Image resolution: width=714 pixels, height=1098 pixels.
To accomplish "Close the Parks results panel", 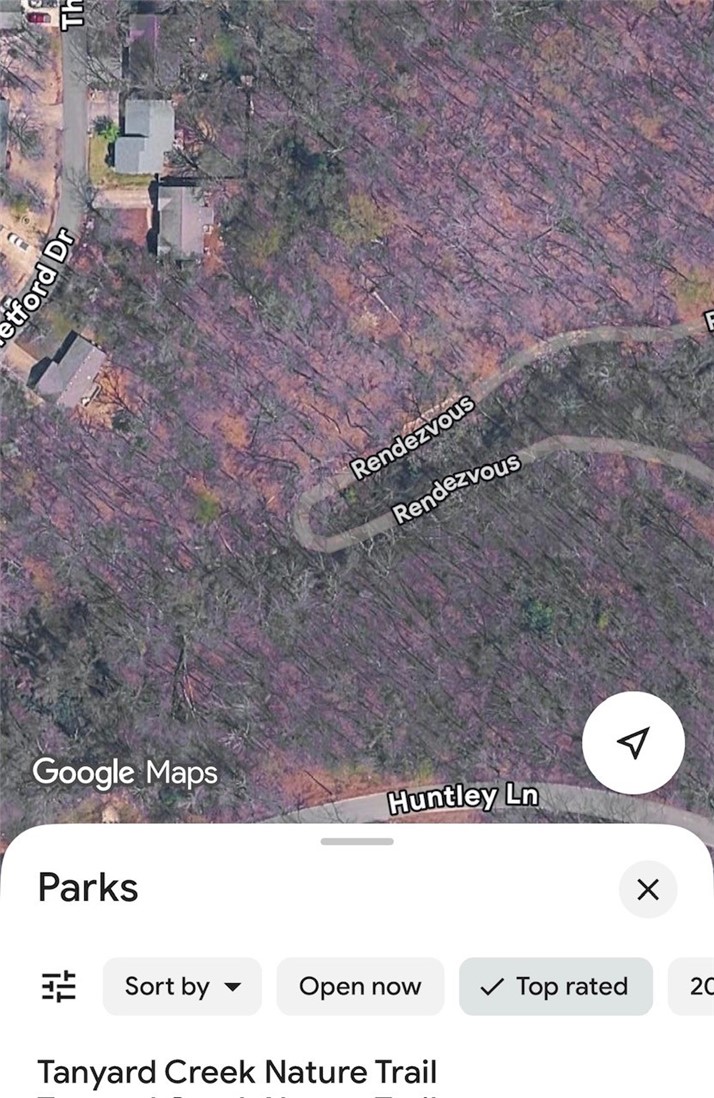I will click(648, 889).
